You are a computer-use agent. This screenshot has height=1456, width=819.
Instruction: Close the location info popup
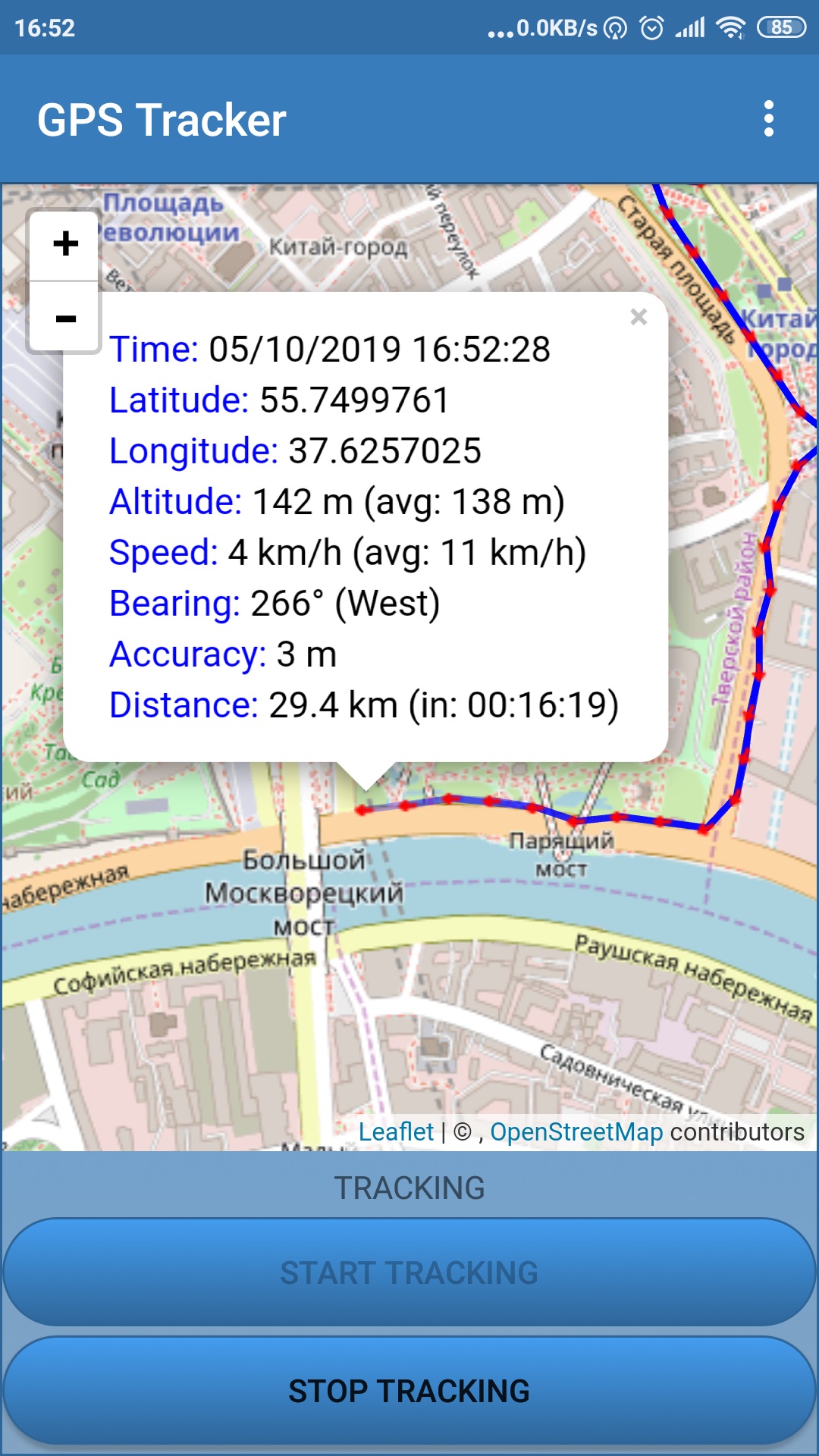[x=639, y=317]
